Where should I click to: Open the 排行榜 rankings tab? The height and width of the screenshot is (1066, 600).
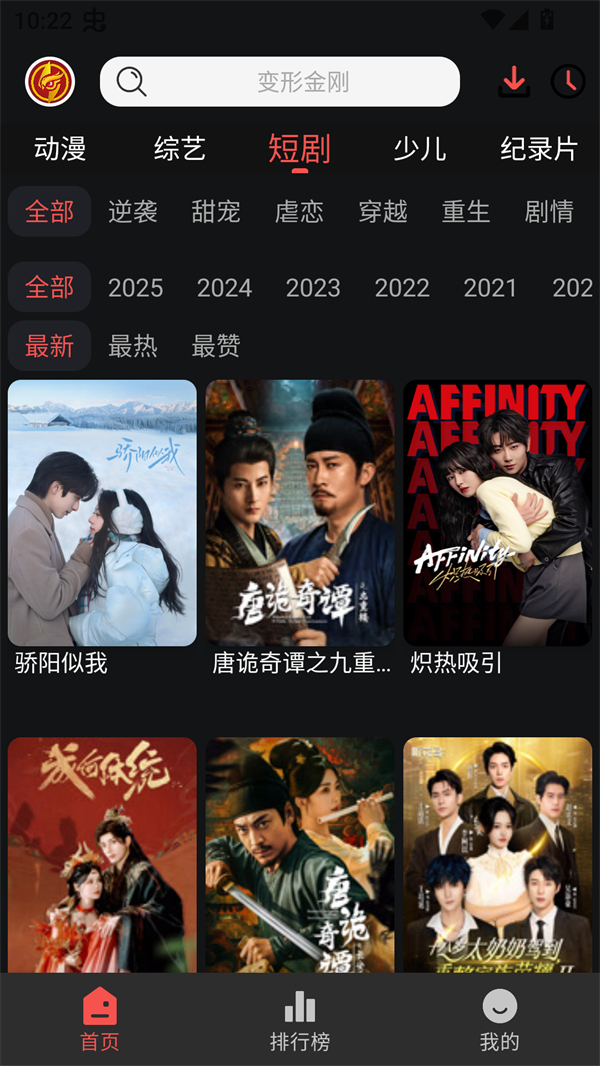click(x=300, y=1020)
